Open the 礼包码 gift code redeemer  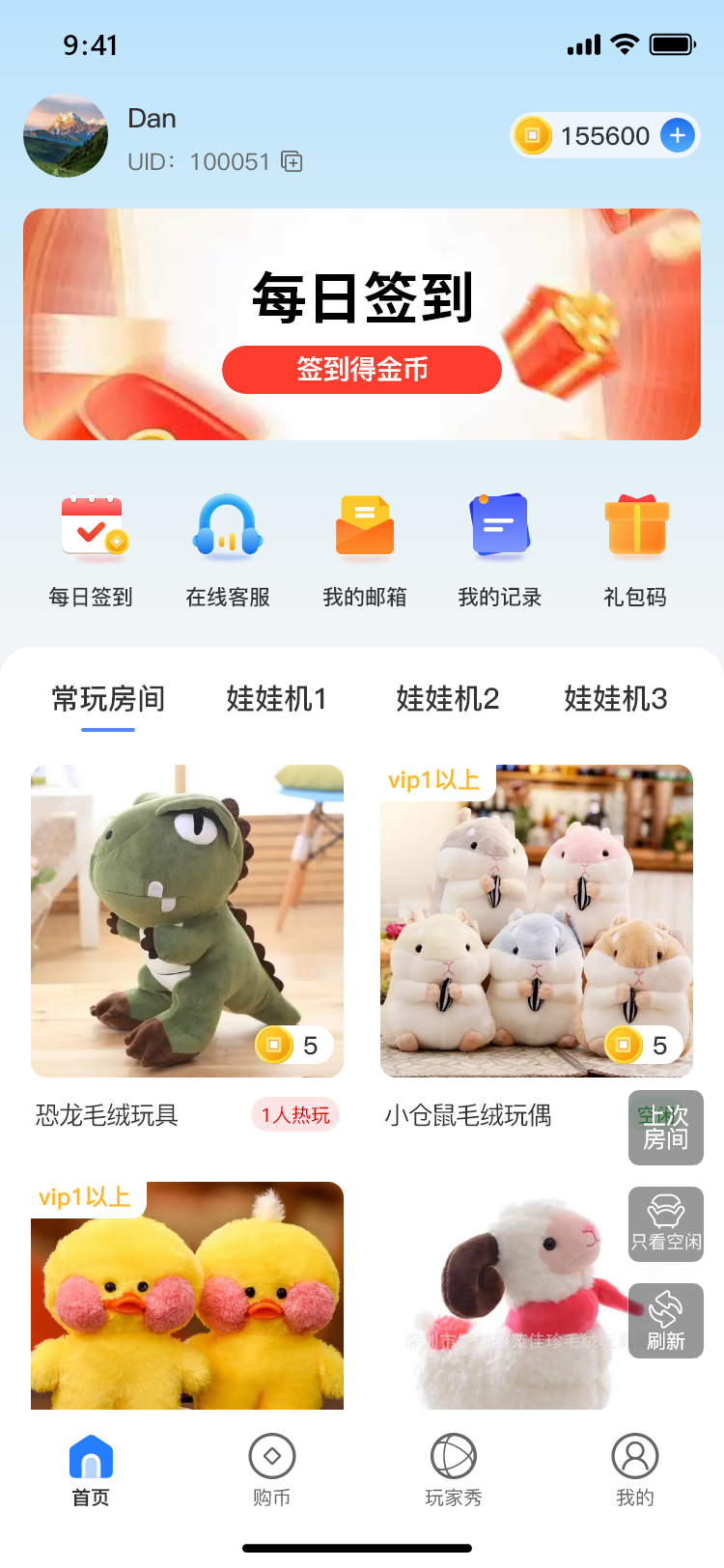point(636,527)
